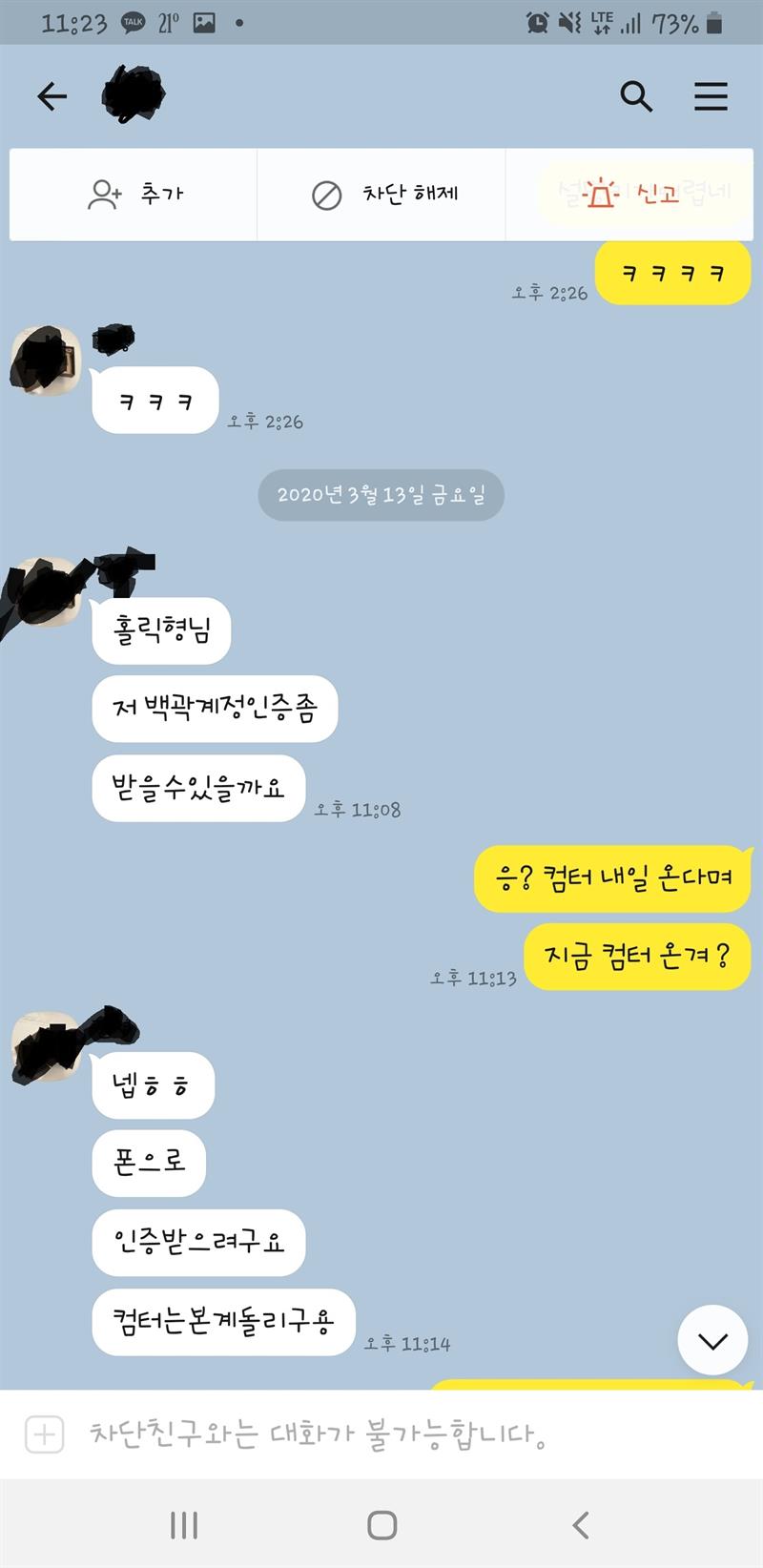Open system recent apps

click(183, 1524)
